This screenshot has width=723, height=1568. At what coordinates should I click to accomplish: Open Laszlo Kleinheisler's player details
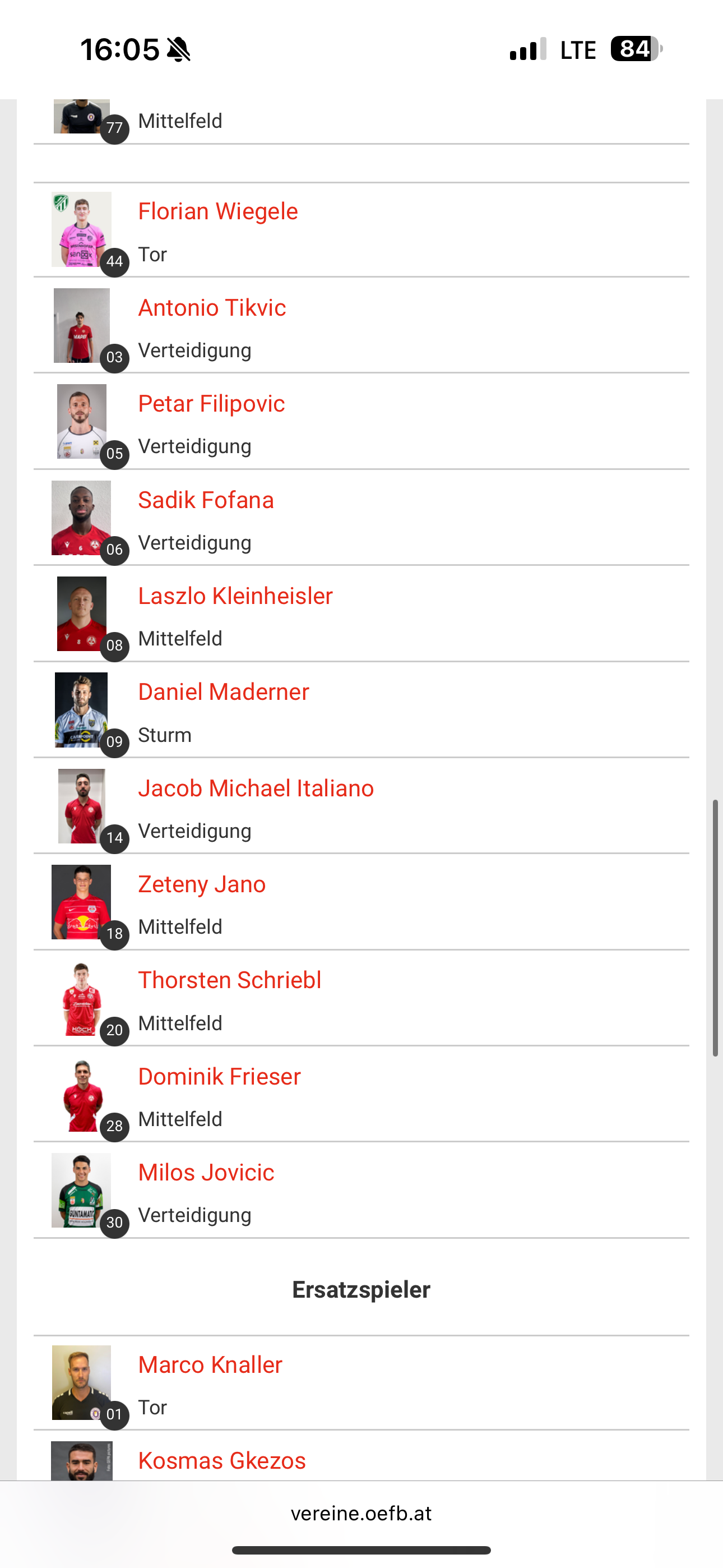click(x=235, y=596)
